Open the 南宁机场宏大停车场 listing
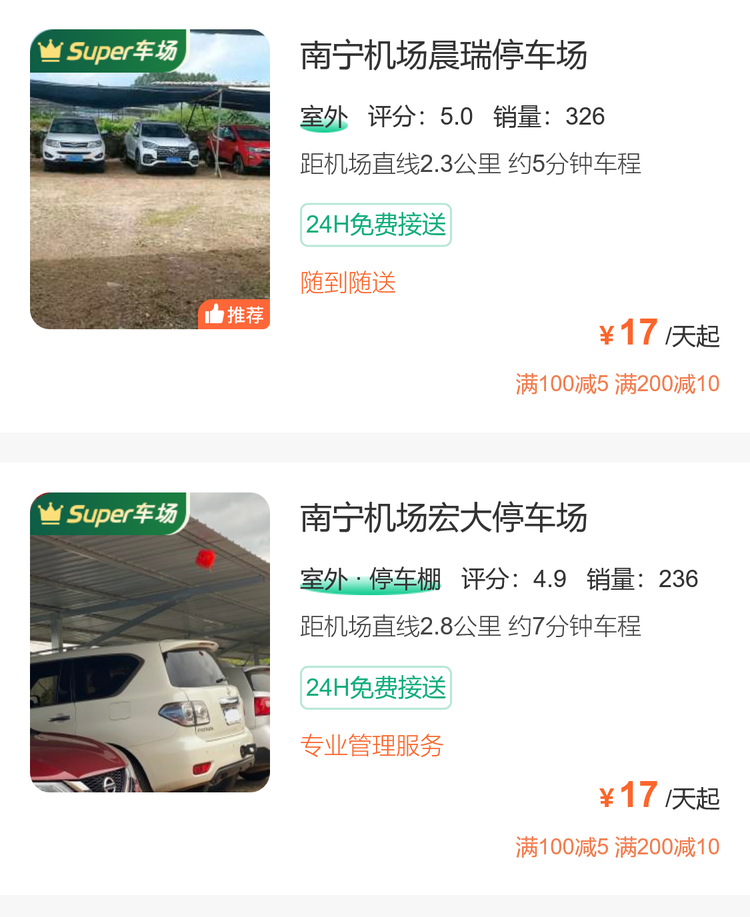Screen dimensions: 750x917 click(x=444, y=518)
